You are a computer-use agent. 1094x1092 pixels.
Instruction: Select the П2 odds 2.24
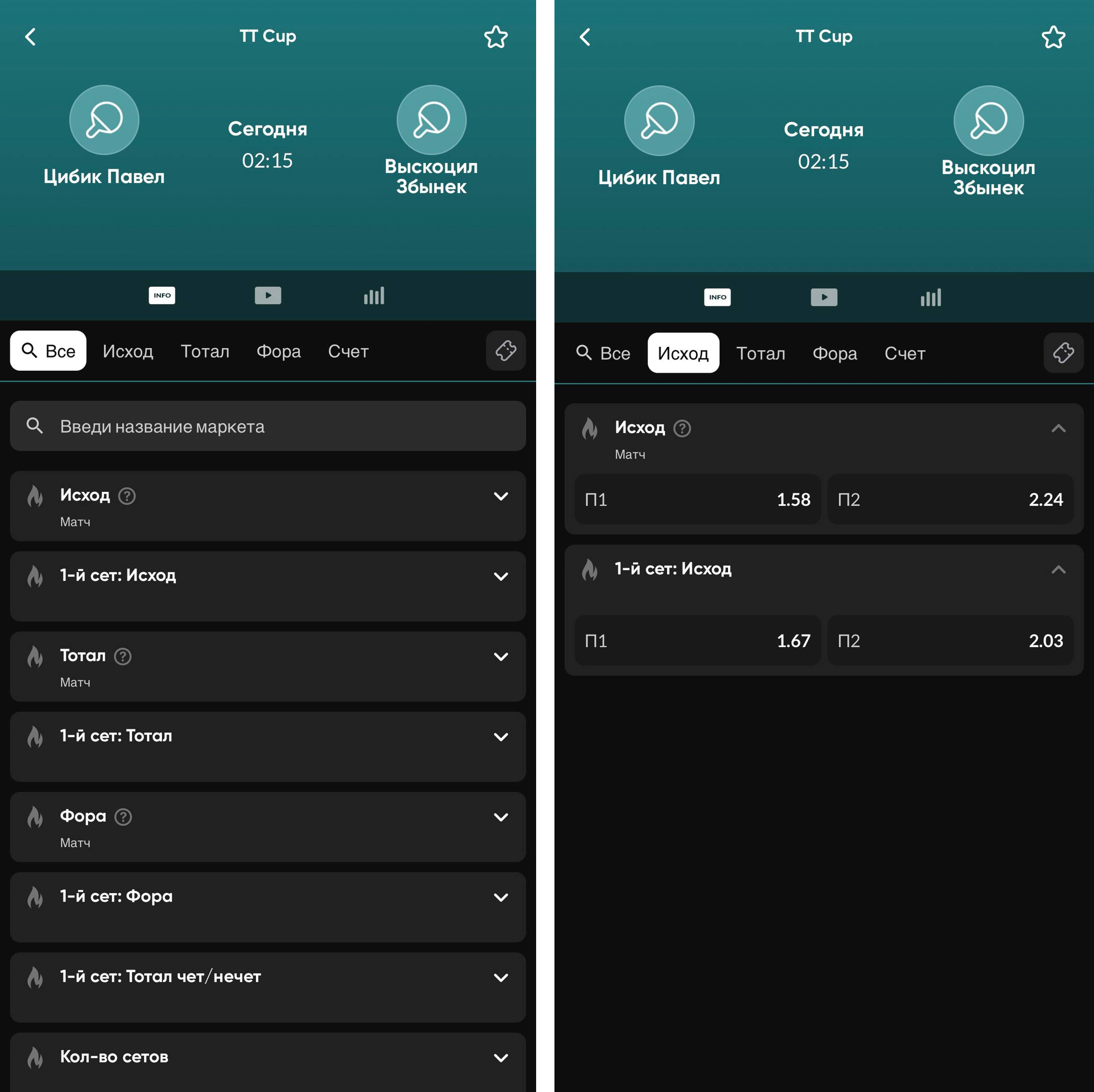pos(949,500)
